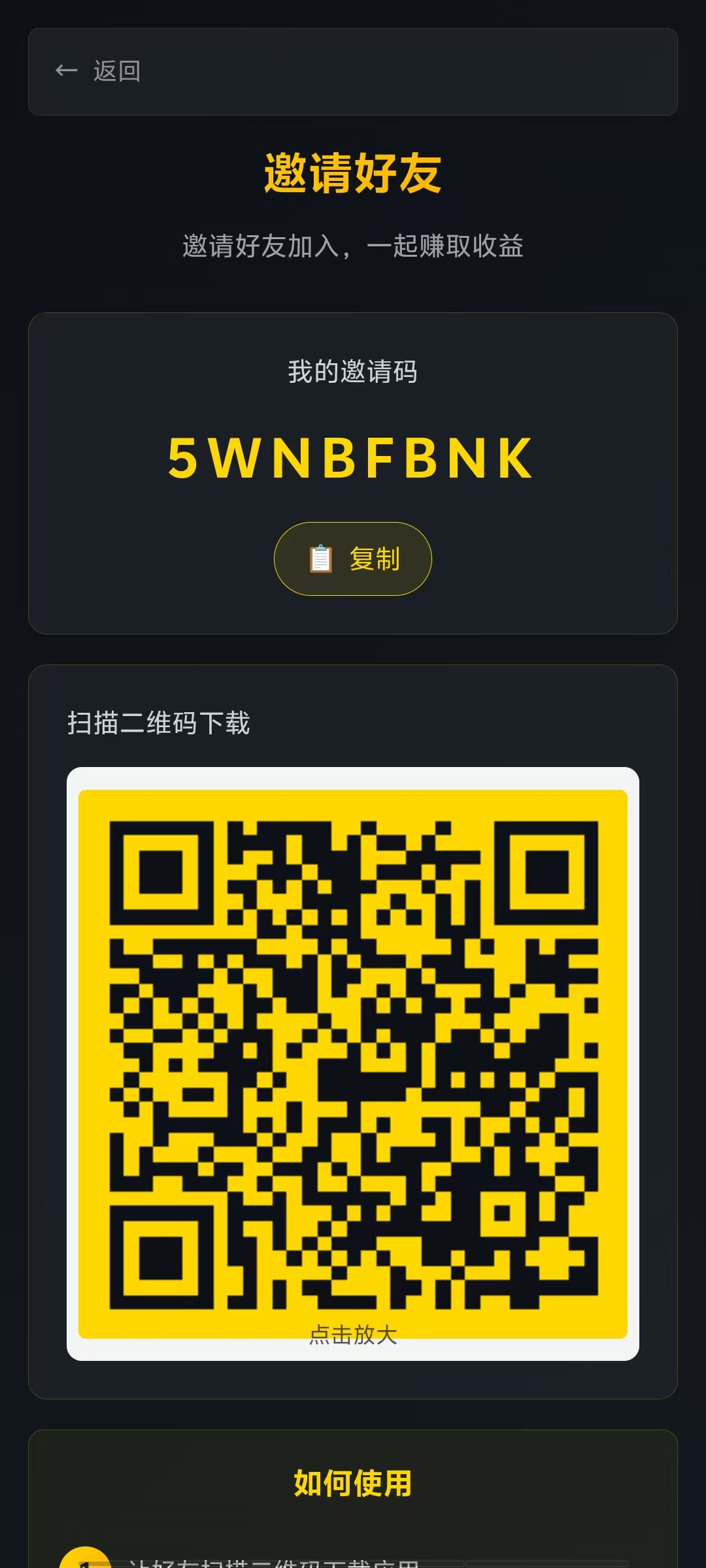Image resolution: width=706 pixels, height=1568 pixels.
Task: Tap the 扫描二维码下载 heading
Action: pyautogui.click(x=161, y=723)
